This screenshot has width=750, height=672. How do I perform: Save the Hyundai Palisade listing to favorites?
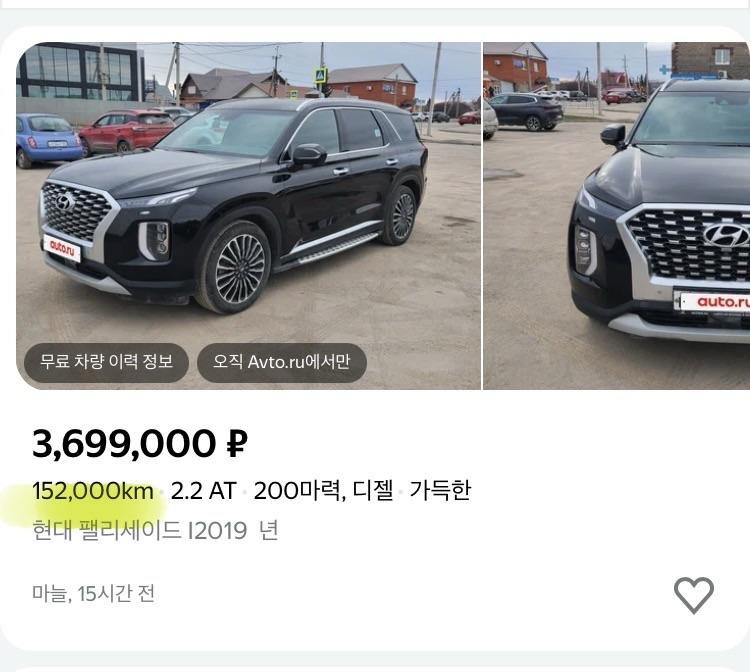693,595
